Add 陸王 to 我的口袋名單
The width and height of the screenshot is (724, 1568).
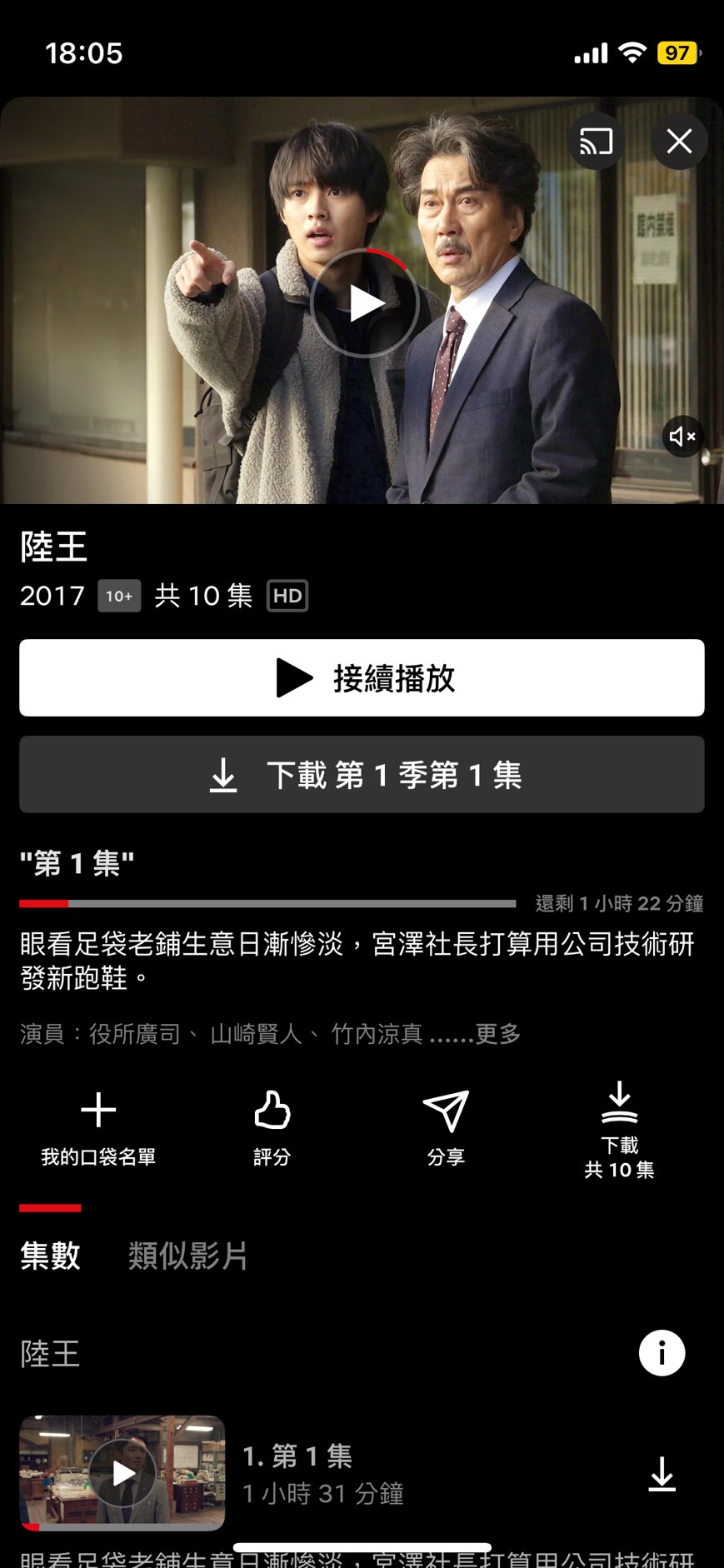[98, 1123]
